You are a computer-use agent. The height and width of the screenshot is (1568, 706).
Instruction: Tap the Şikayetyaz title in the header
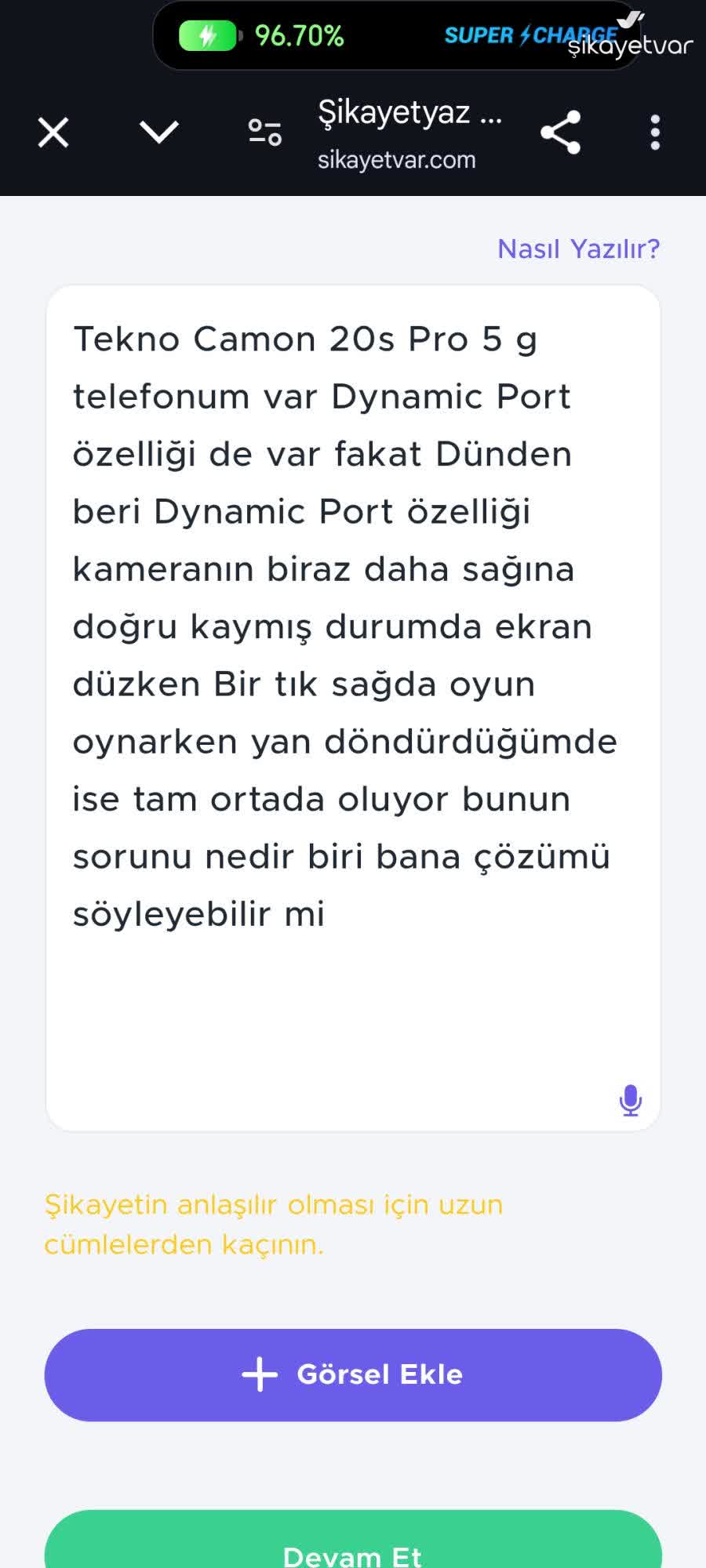pyautogui.click(x=409, y=113)
